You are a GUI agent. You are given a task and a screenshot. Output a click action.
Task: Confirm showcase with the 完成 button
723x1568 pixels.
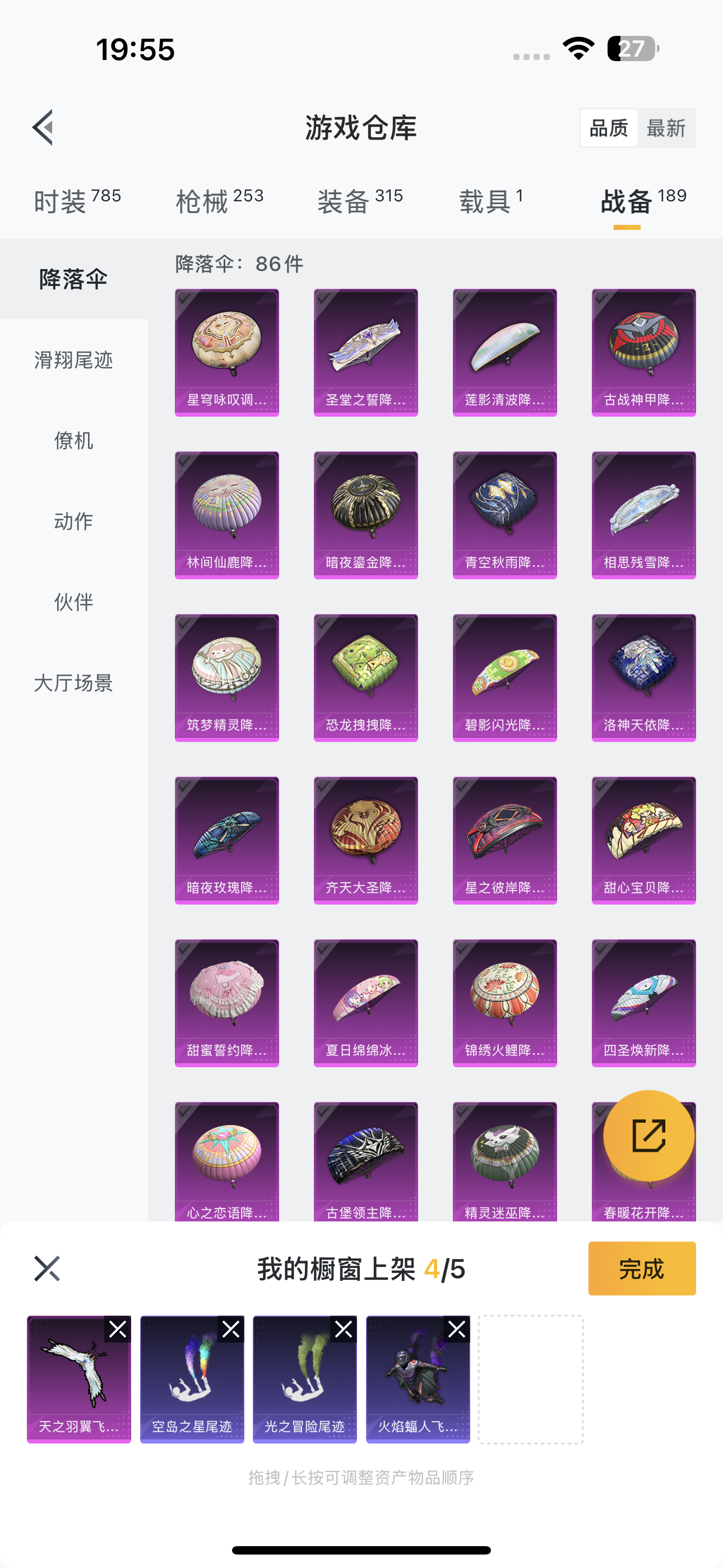click(641, 1269)
